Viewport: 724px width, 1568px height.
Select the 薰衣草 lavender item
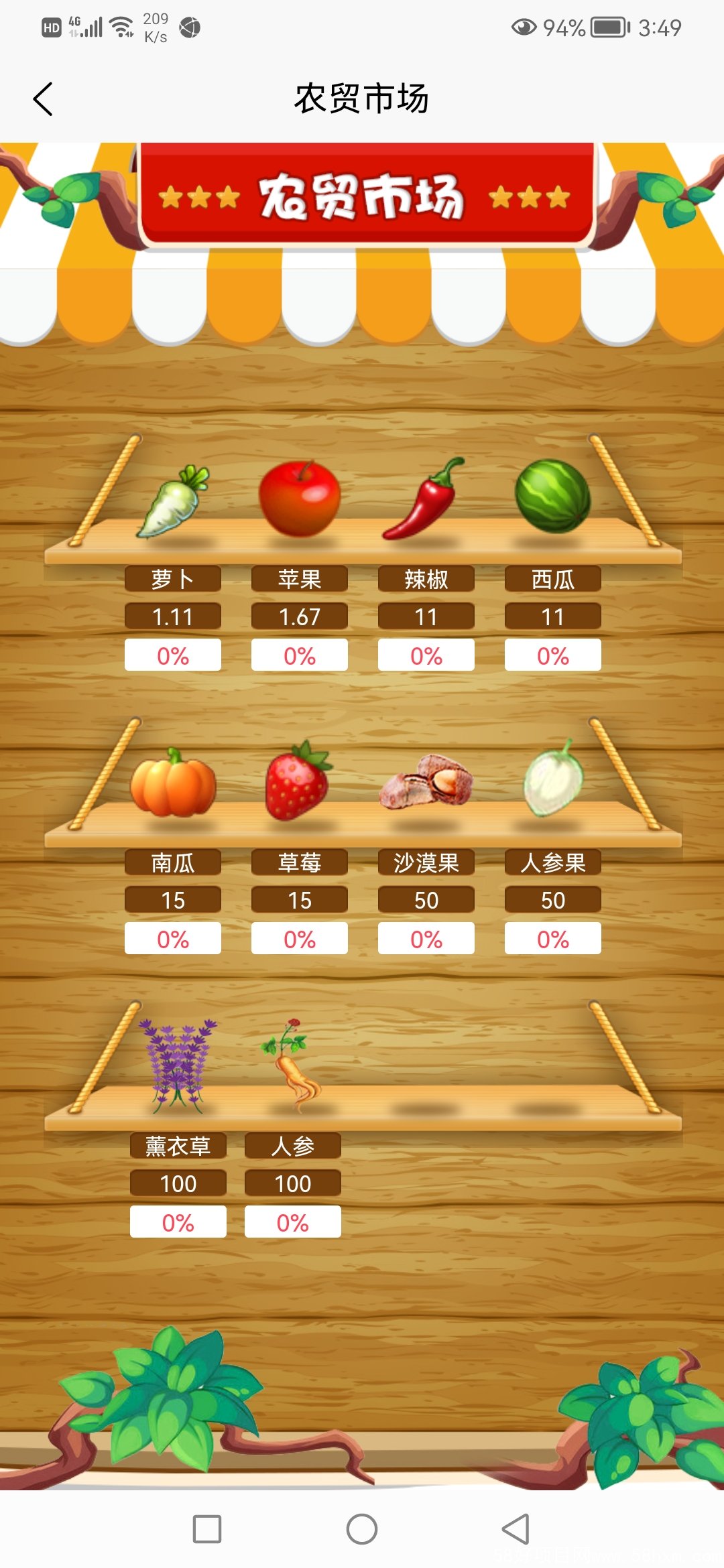click(x=178, y=1065)
